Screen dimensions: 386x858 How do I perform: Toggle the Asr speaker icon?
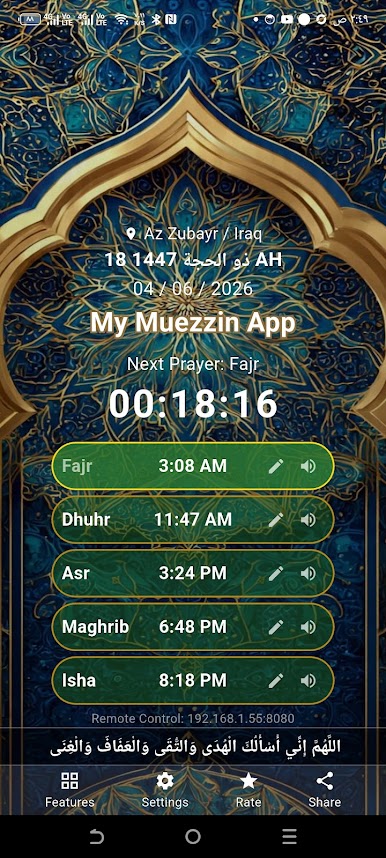[x=308, y=573]
